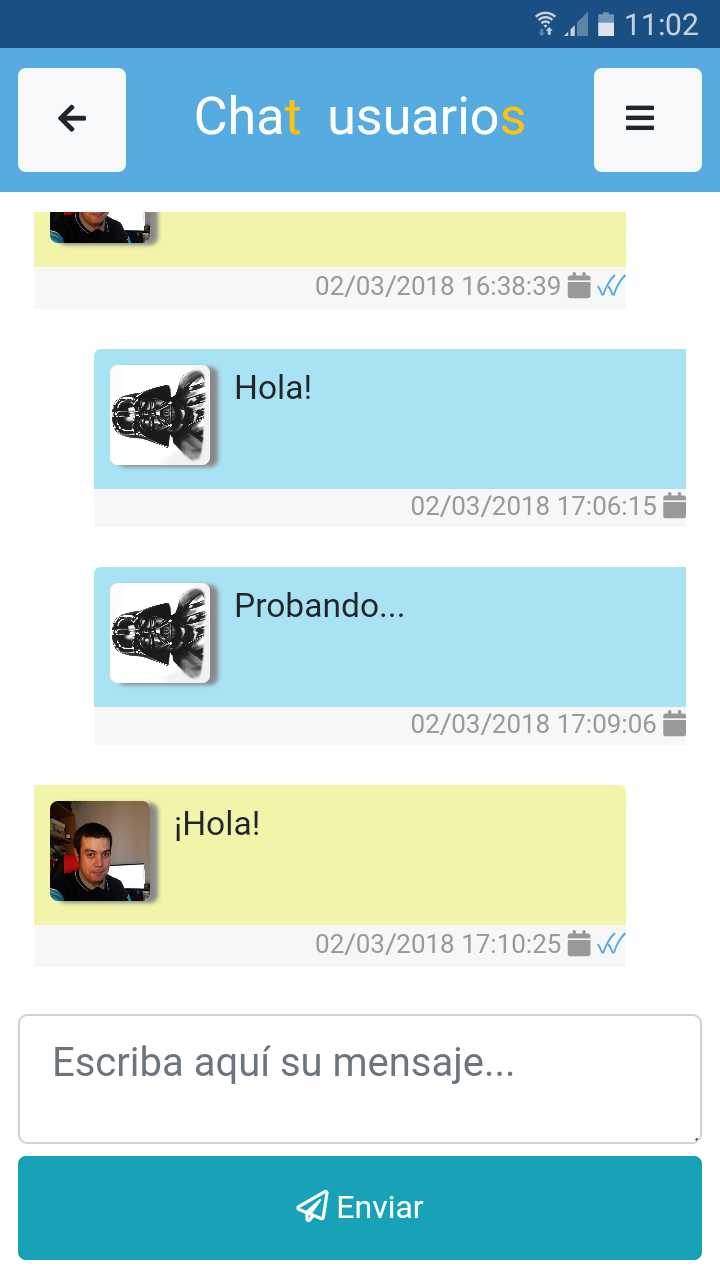The image size is (720, 1280).
Task: Go back using the arrow button
Action: (x=72, y=119)
